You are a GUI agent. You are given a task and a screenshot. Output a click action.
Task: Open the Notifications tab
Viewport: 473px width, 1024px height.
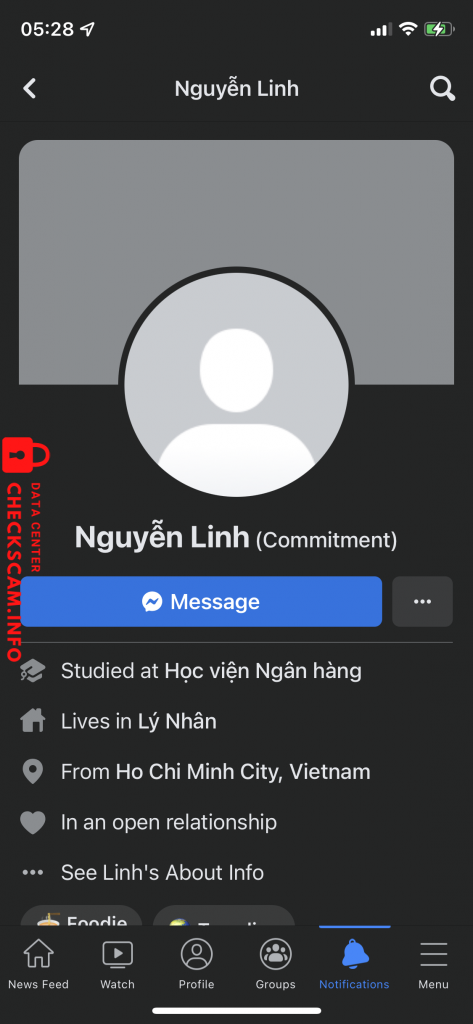(354, 965)
